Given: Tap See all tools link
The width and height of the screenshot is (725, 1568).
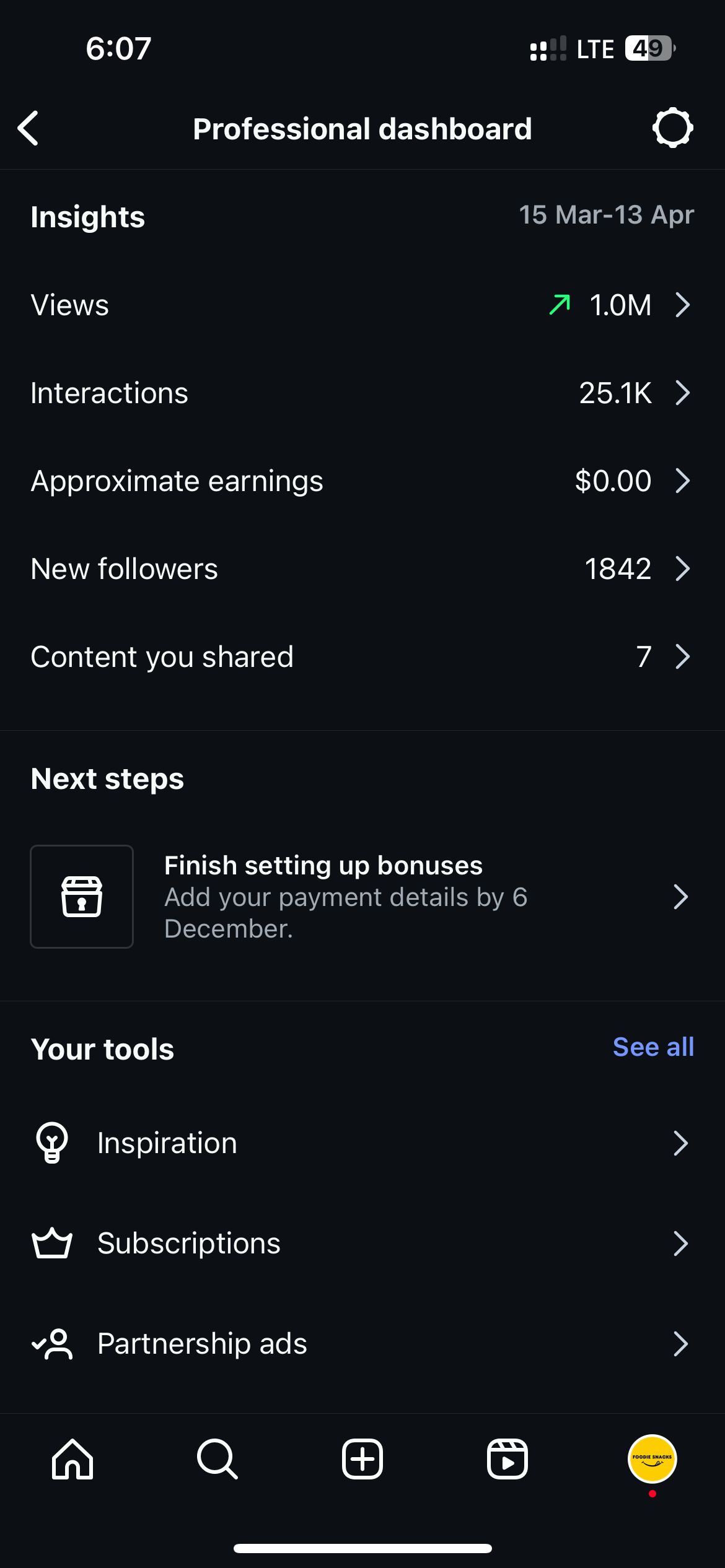Looking at the screenshot, I should [653, 1047].
